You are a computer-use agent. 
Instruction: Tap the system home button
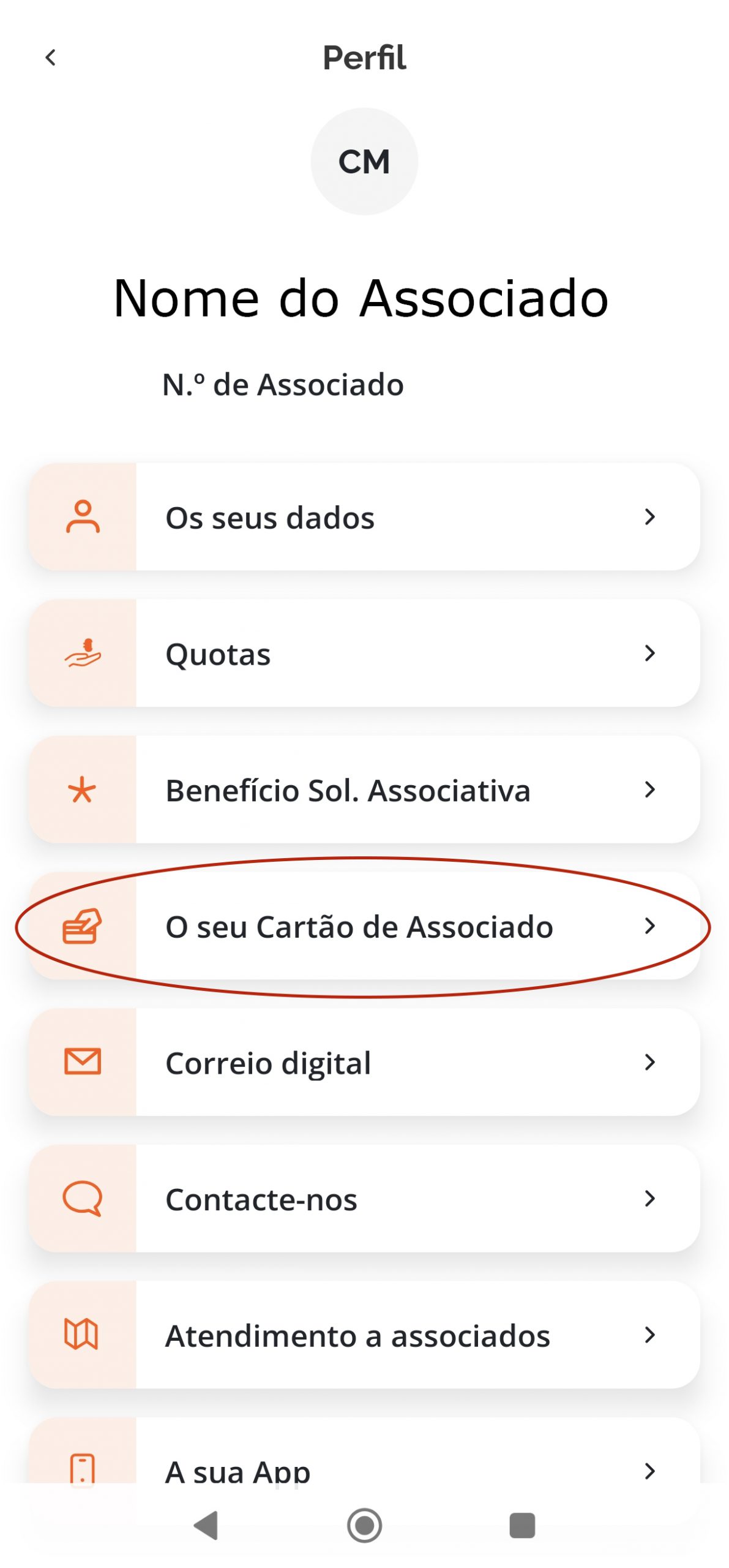click(364, 1525)
